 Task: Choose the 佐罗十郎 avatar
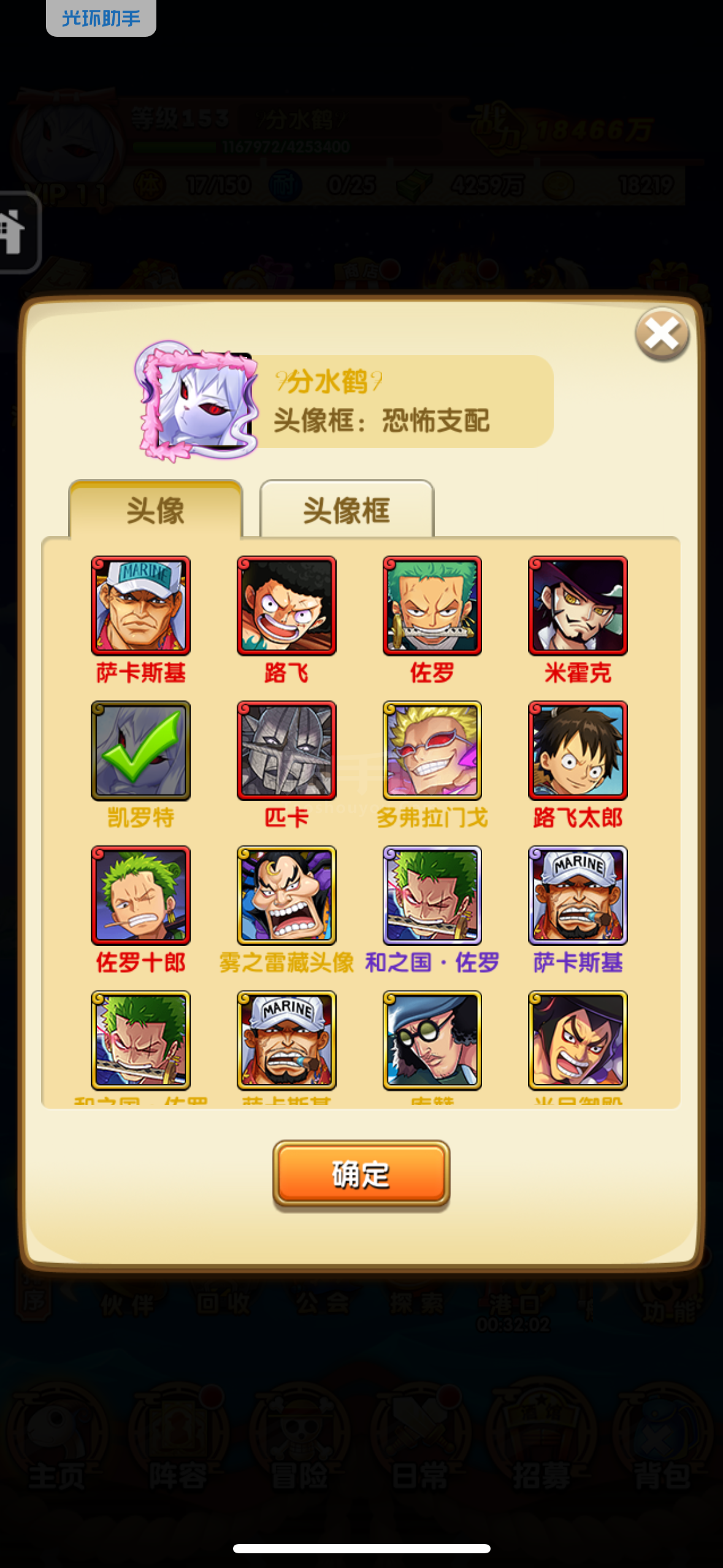[140, 896]
